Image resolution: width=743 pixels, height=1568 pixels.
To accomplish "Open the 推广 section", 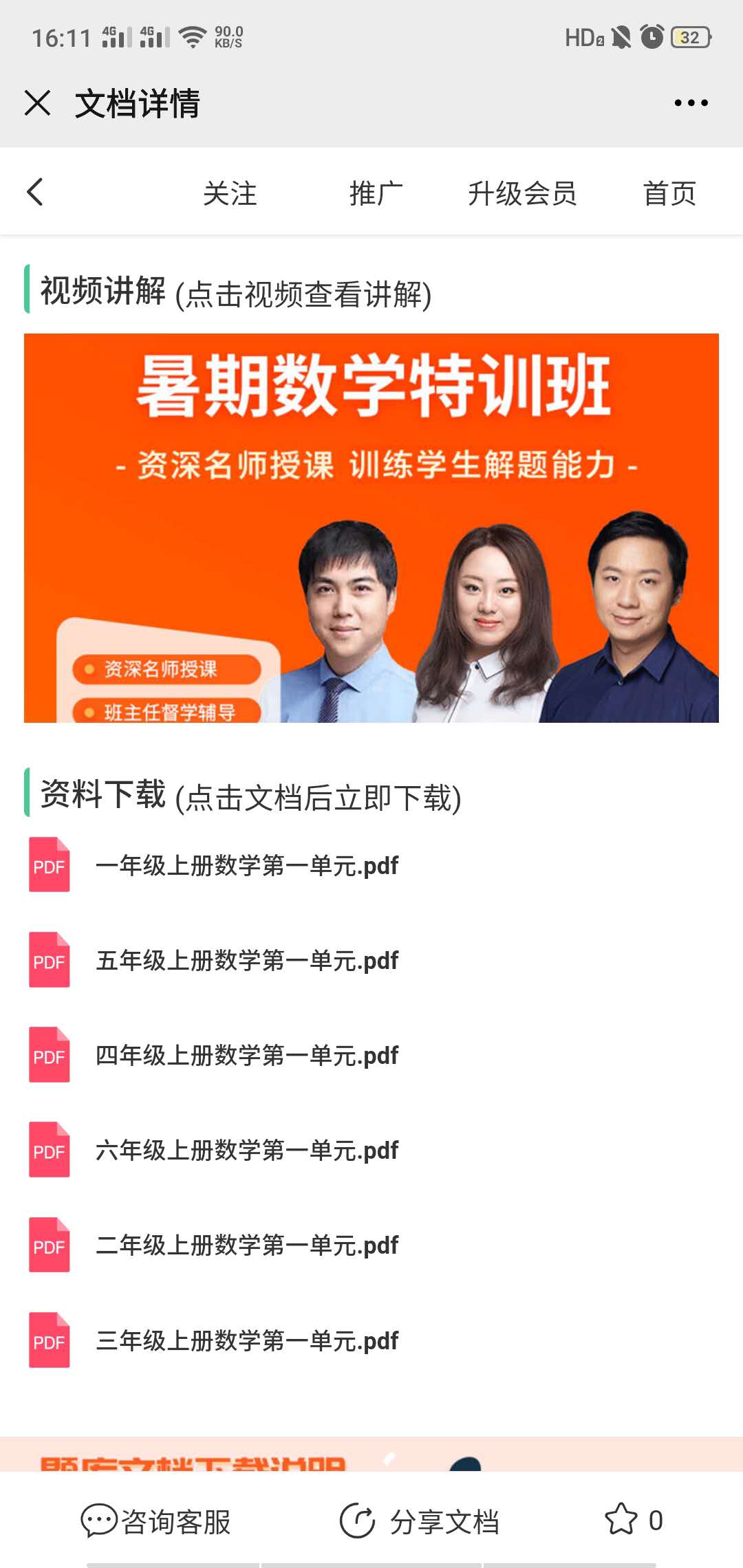I will pos(376,193).
